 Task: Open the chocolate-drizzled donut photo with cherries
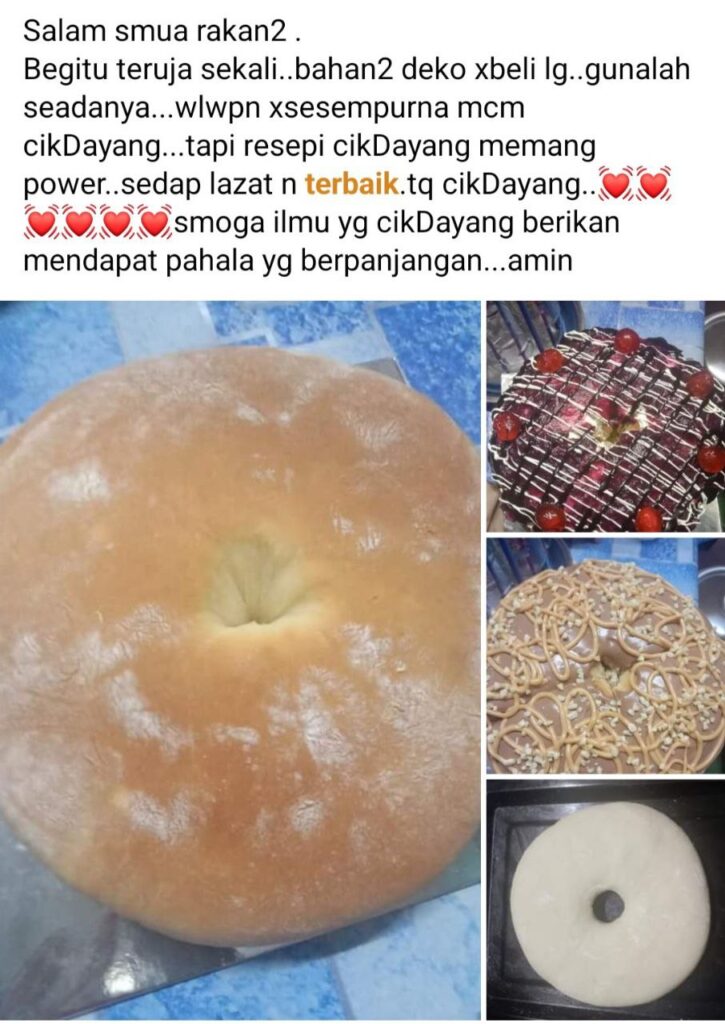click(606, 416)
